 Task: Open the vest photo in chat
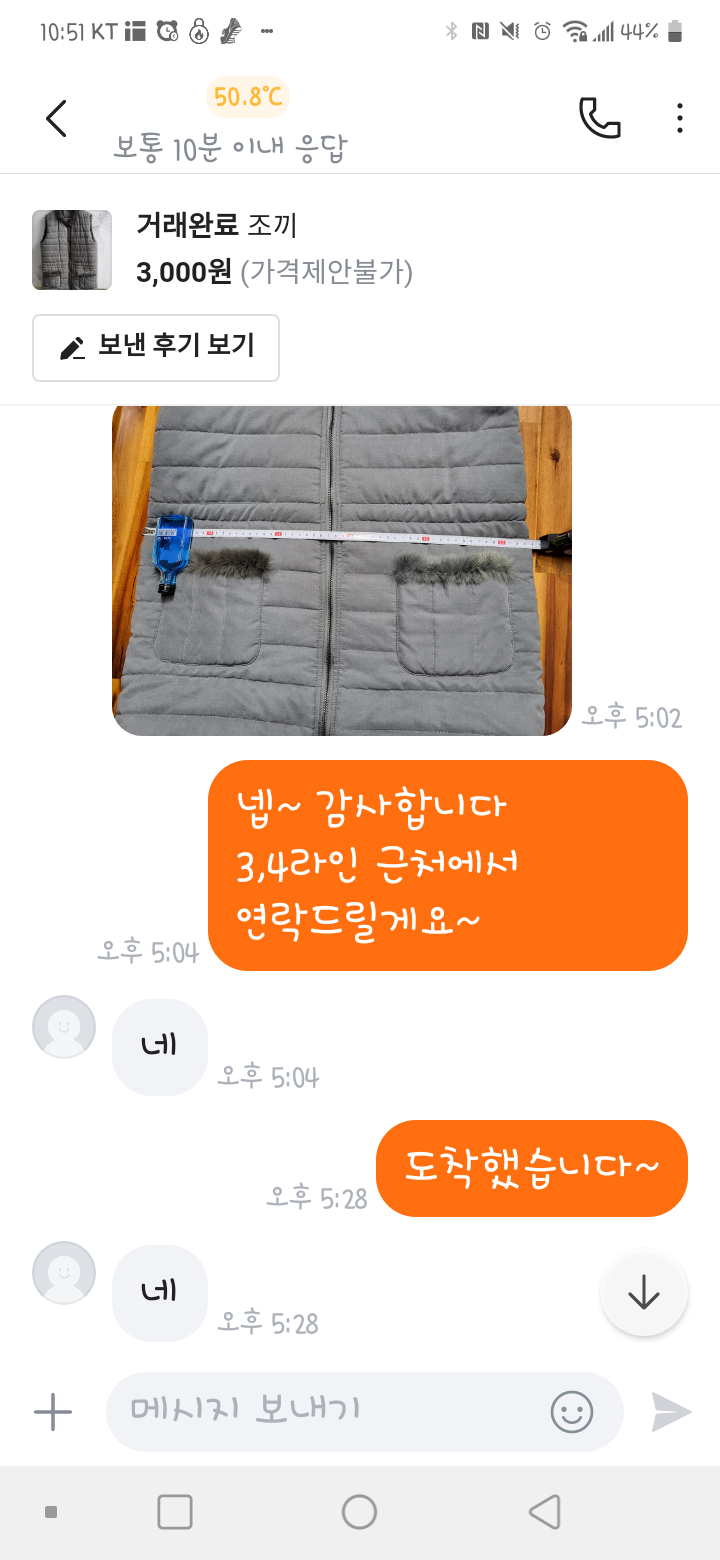coord(341,570)
